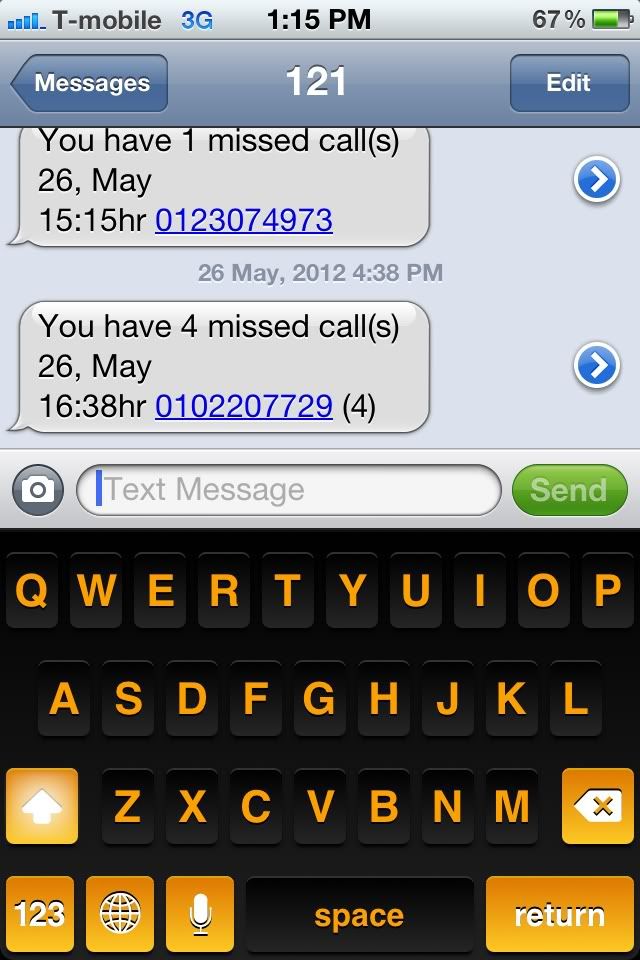The height and width of the screenshot is (960, 640).
Task: Tap the green Send button
Action: point(568,490)
